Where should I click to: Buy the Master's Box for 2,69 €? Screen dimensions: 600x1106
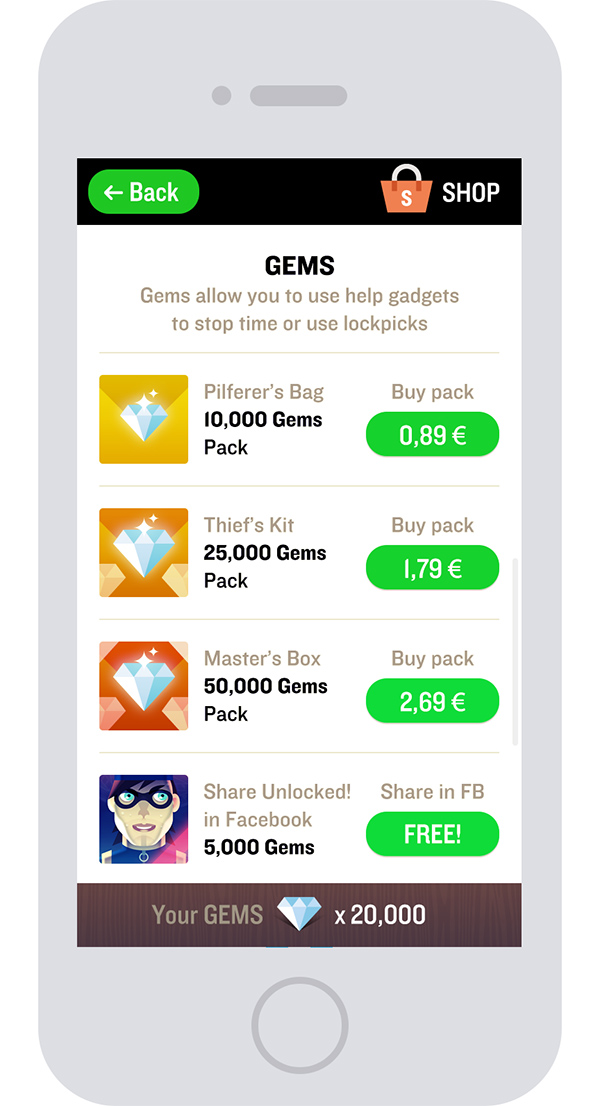coord(432,701)
